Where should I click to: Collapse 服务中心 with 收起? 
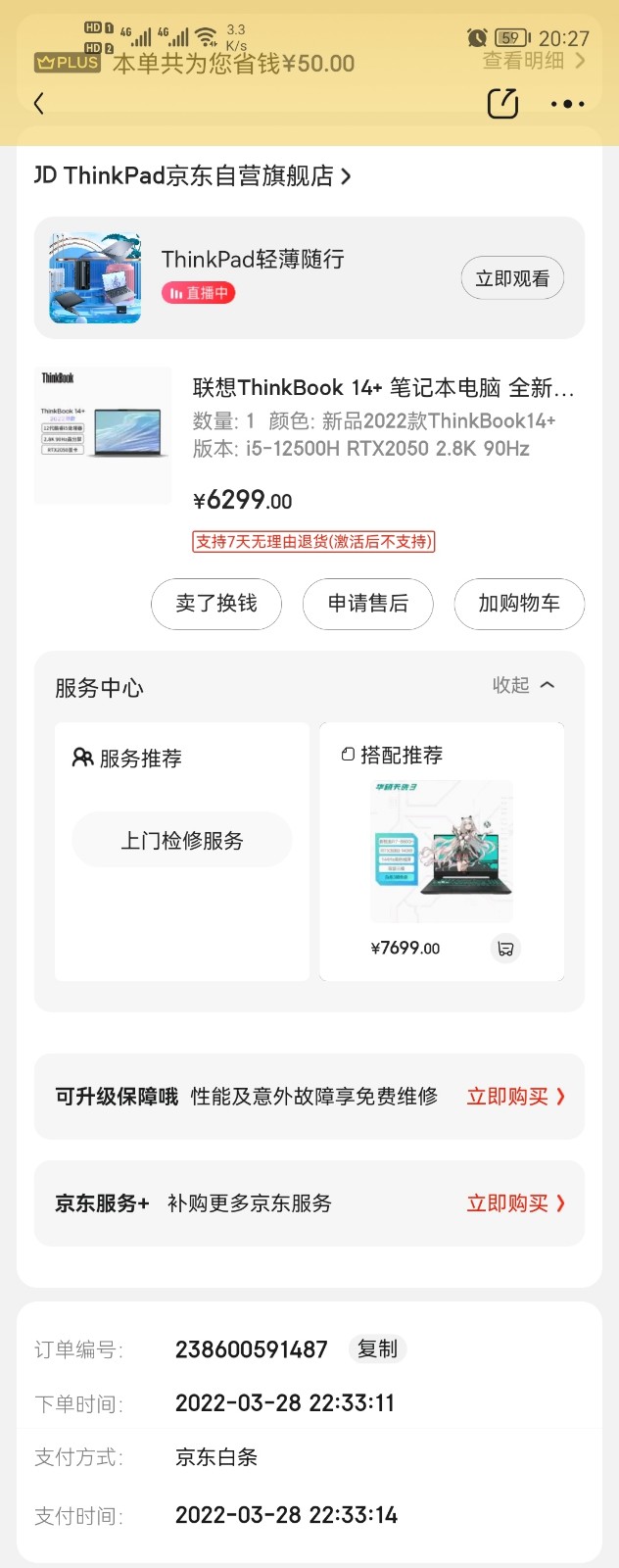[x=523, y=686]
